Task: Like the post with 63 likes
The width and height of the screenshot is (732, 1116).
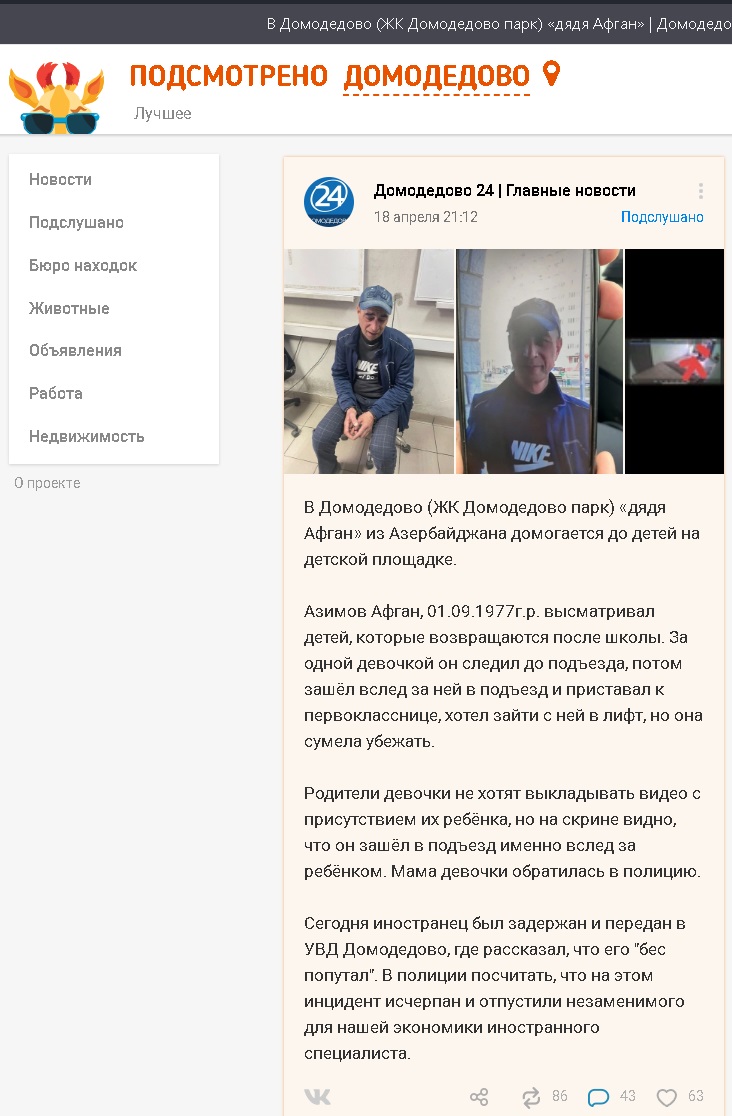Action: 667,1097
